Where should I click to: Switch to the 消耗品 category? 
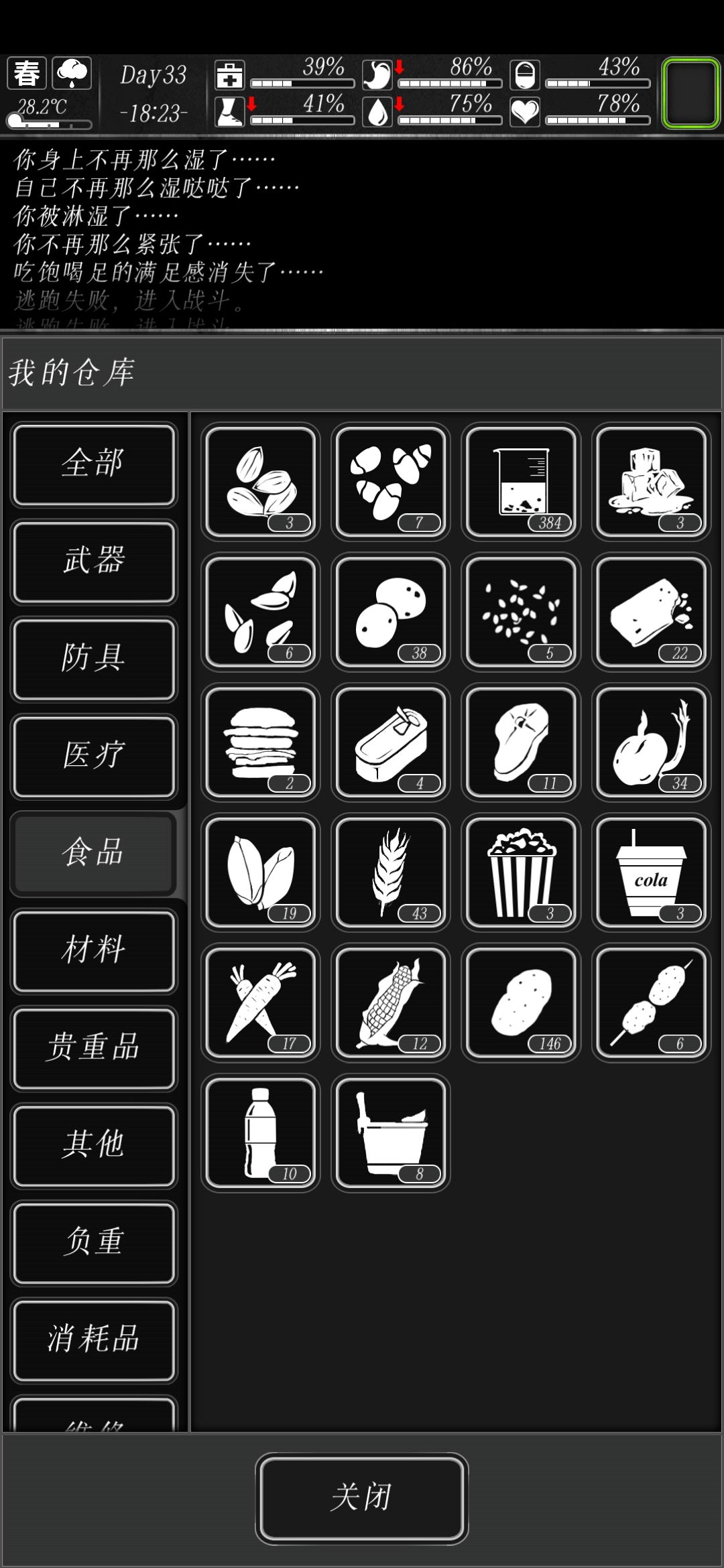(94, 1340)
